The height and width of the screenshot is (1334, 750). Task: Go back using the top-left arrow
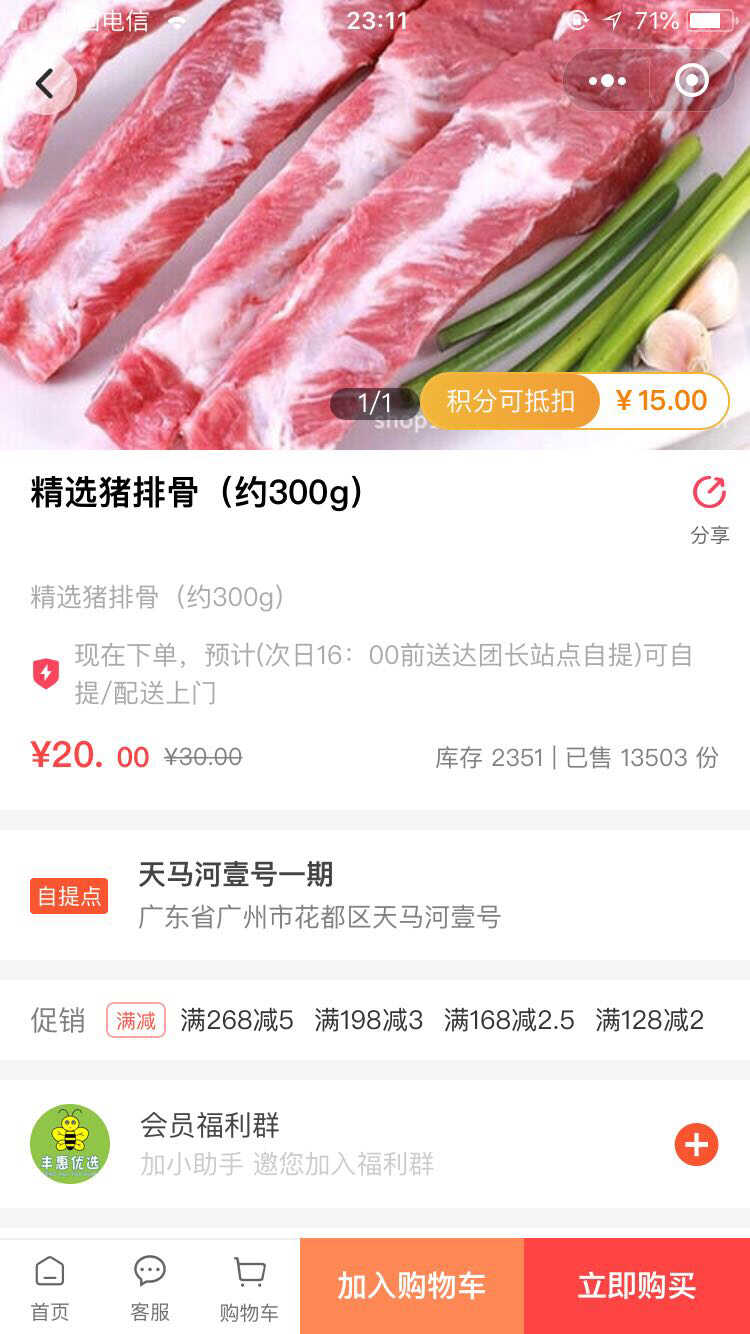(x=45, y=83)
